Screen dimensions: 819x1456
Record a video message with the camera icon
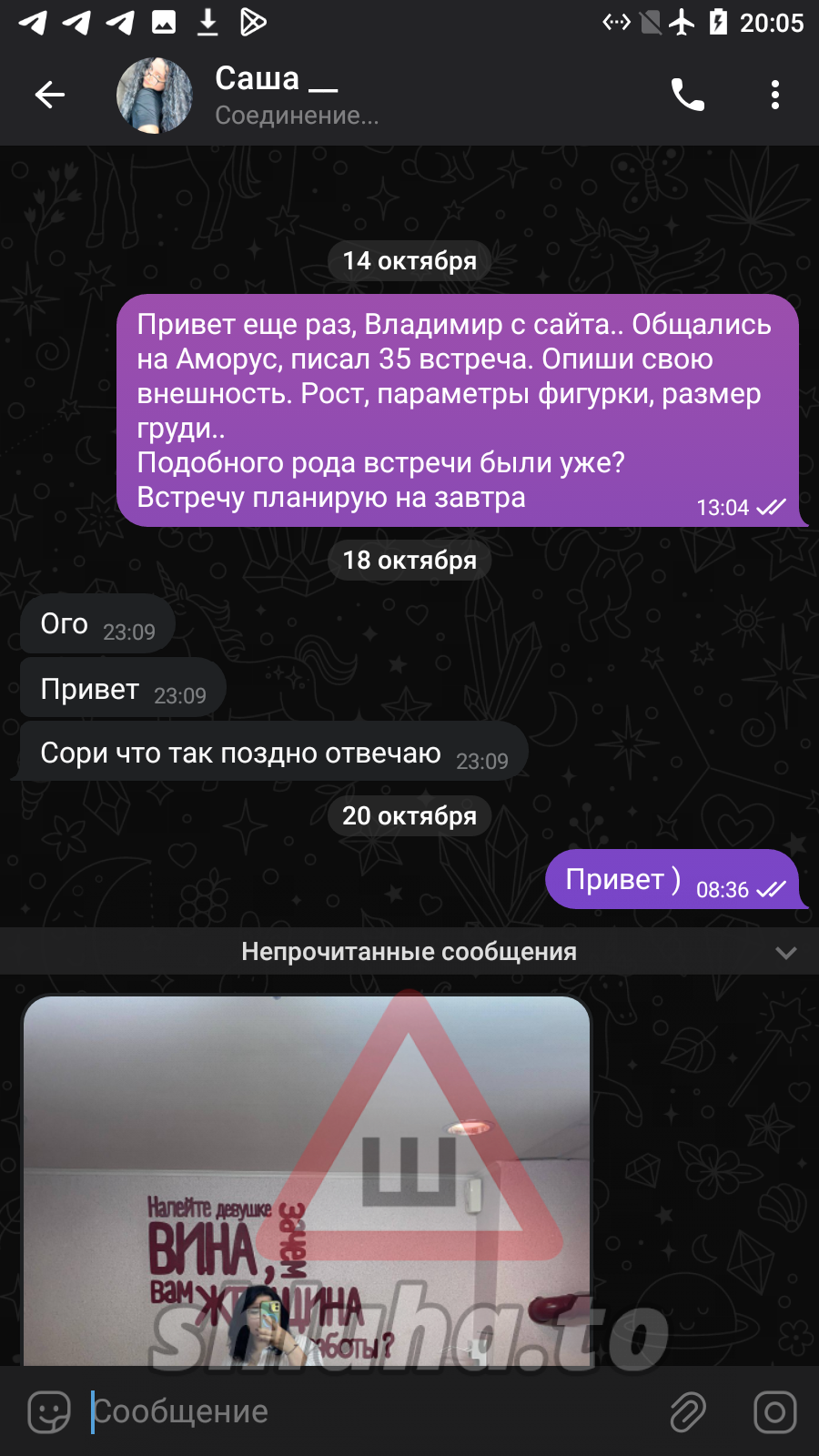[775, 1412]
